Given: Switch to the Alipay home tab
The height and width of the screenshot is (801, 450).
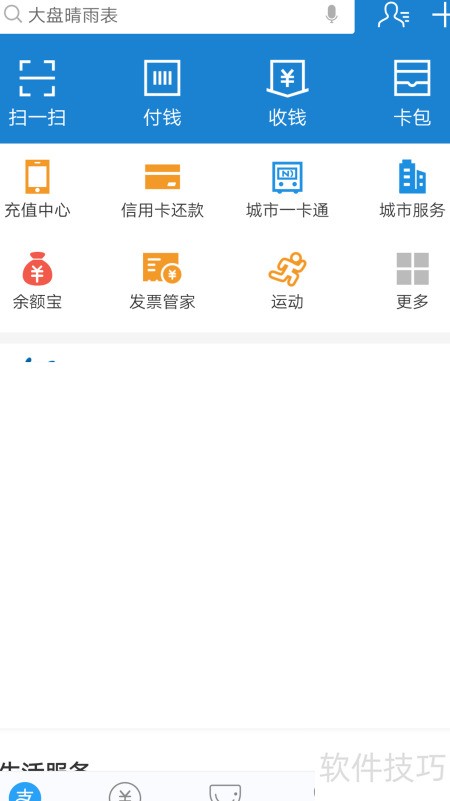Looking at the screenshot, I should [x=25, y=791].
